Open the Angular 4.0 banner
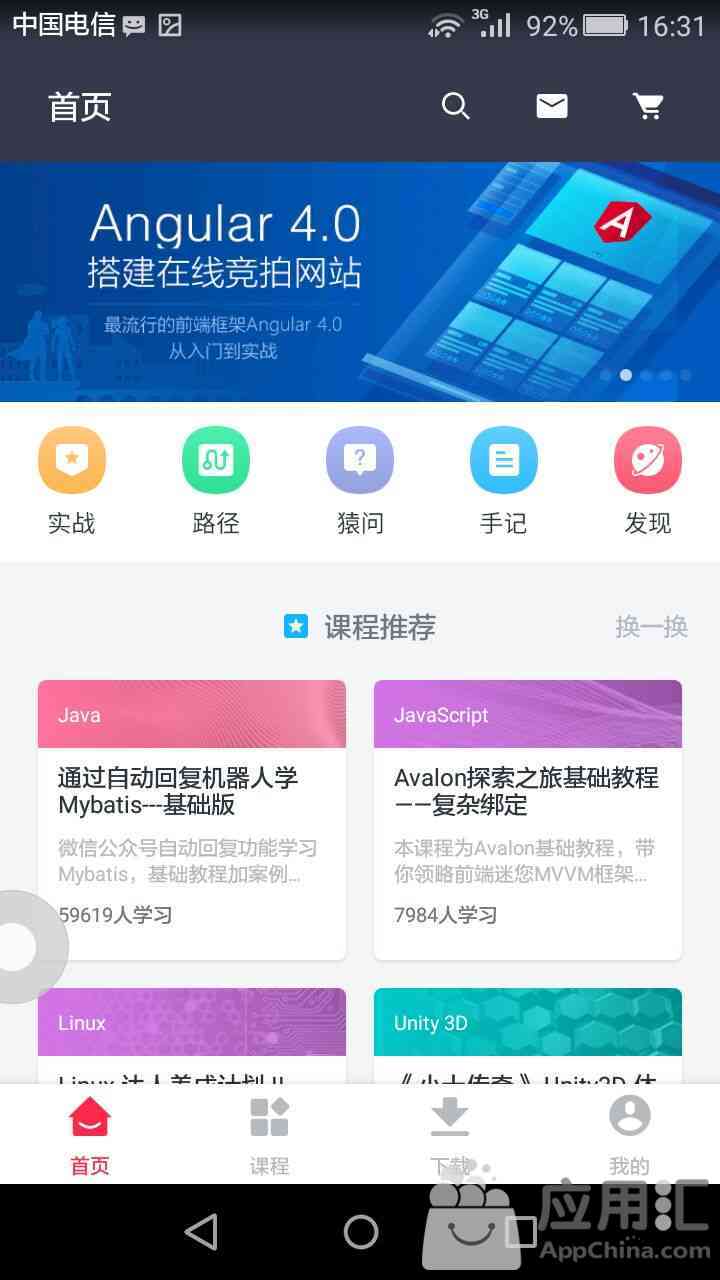Viewport: 720px width, 1280px height. pyautogui.click(x=360, y=282)
